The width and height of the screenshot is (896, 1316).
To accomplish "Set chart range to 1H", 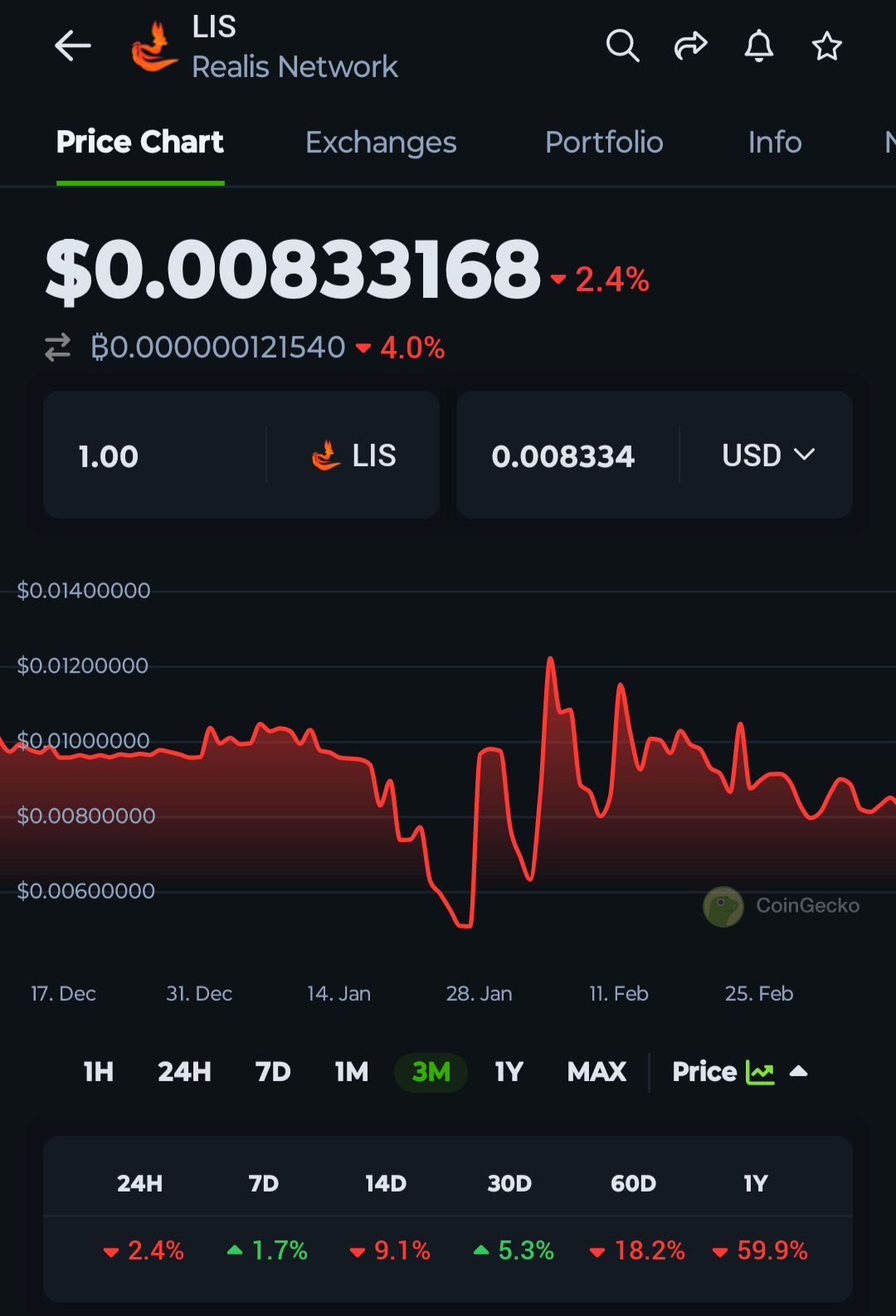I will (99, 1072).
